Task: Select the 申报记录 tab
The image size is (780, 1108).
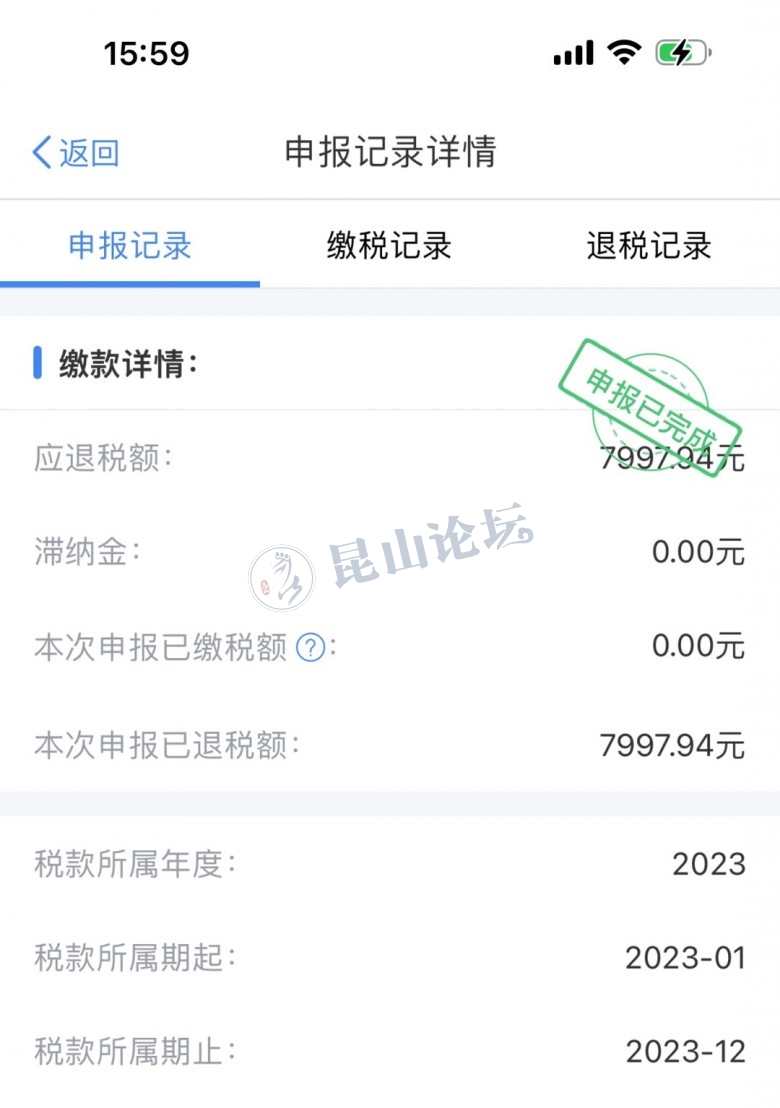Action: click(130, 245)
